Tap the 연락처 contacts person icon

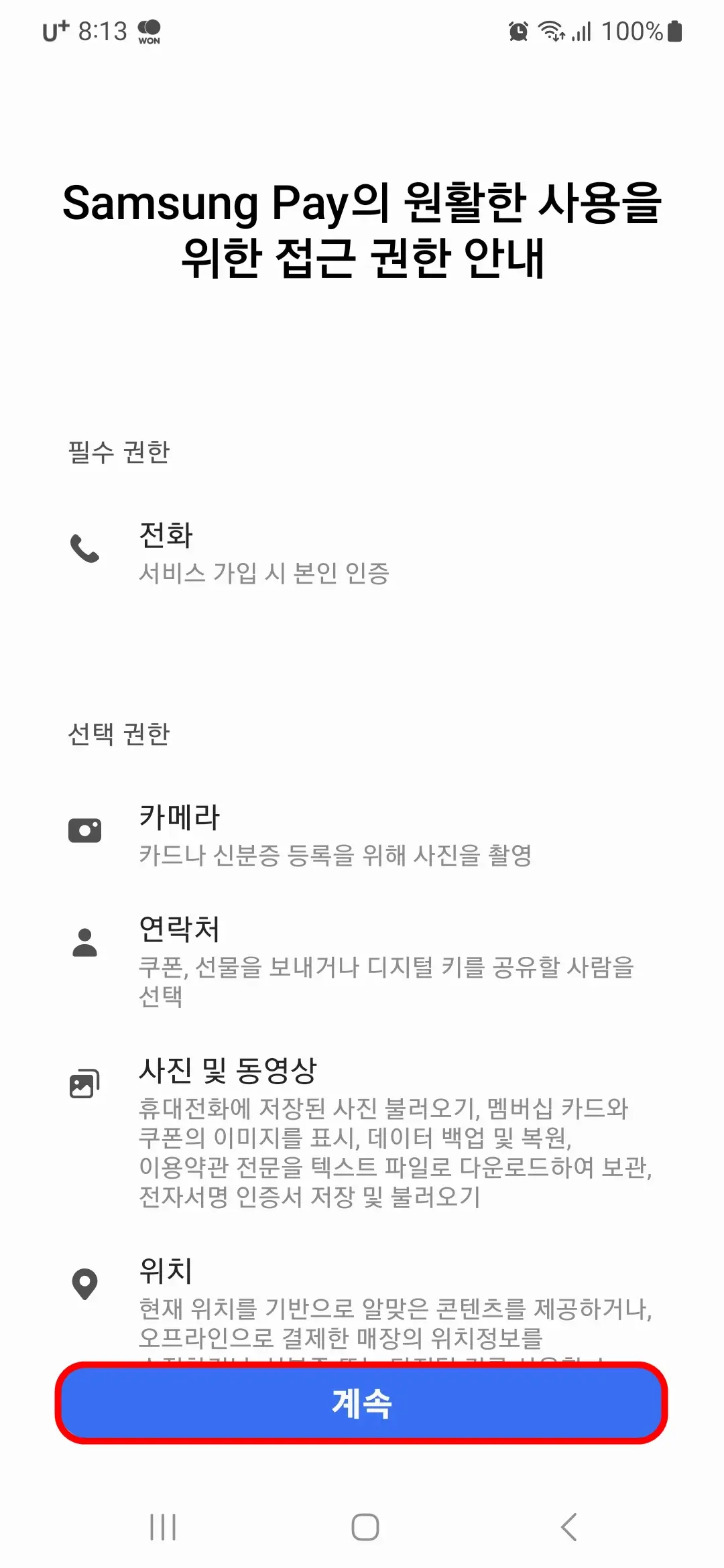click(x=85, y=942)
